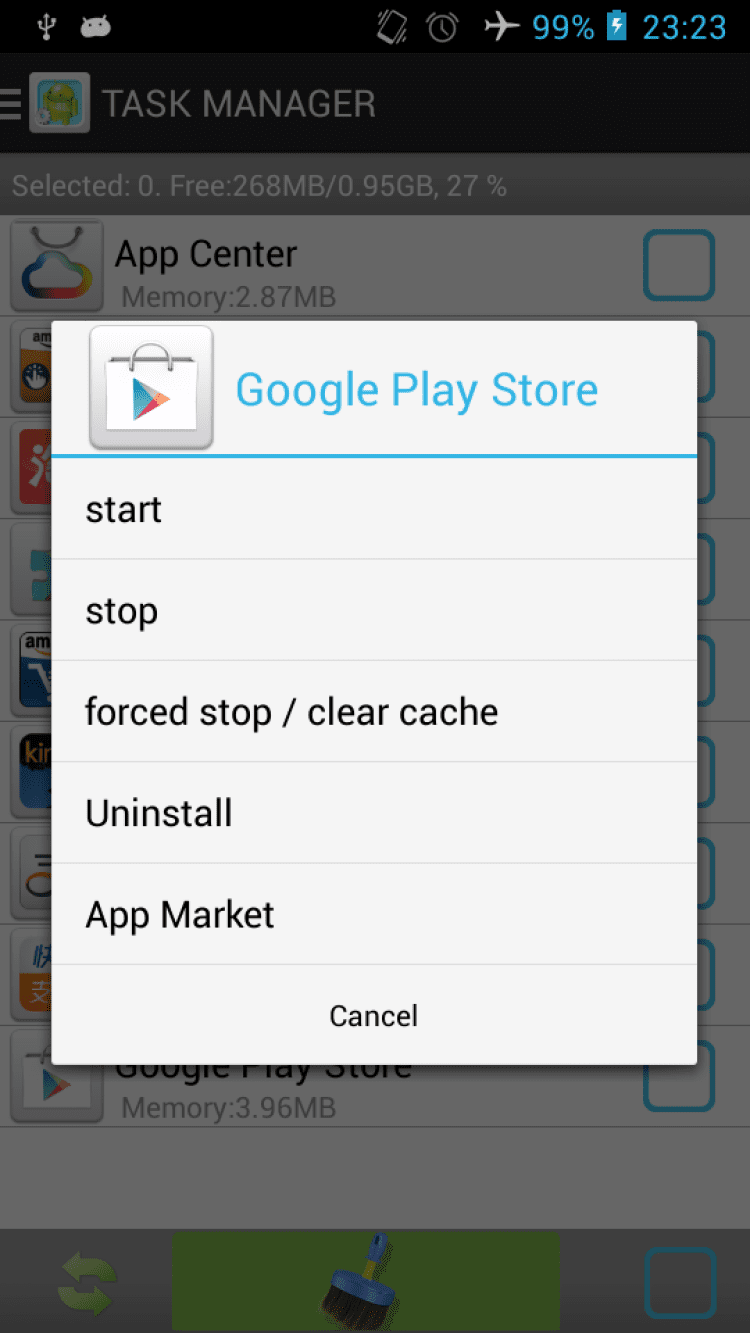The height and width of the screenshot is (1333, 750).
Task: Select forced stop / clear cache
Action: click(373, 712)
